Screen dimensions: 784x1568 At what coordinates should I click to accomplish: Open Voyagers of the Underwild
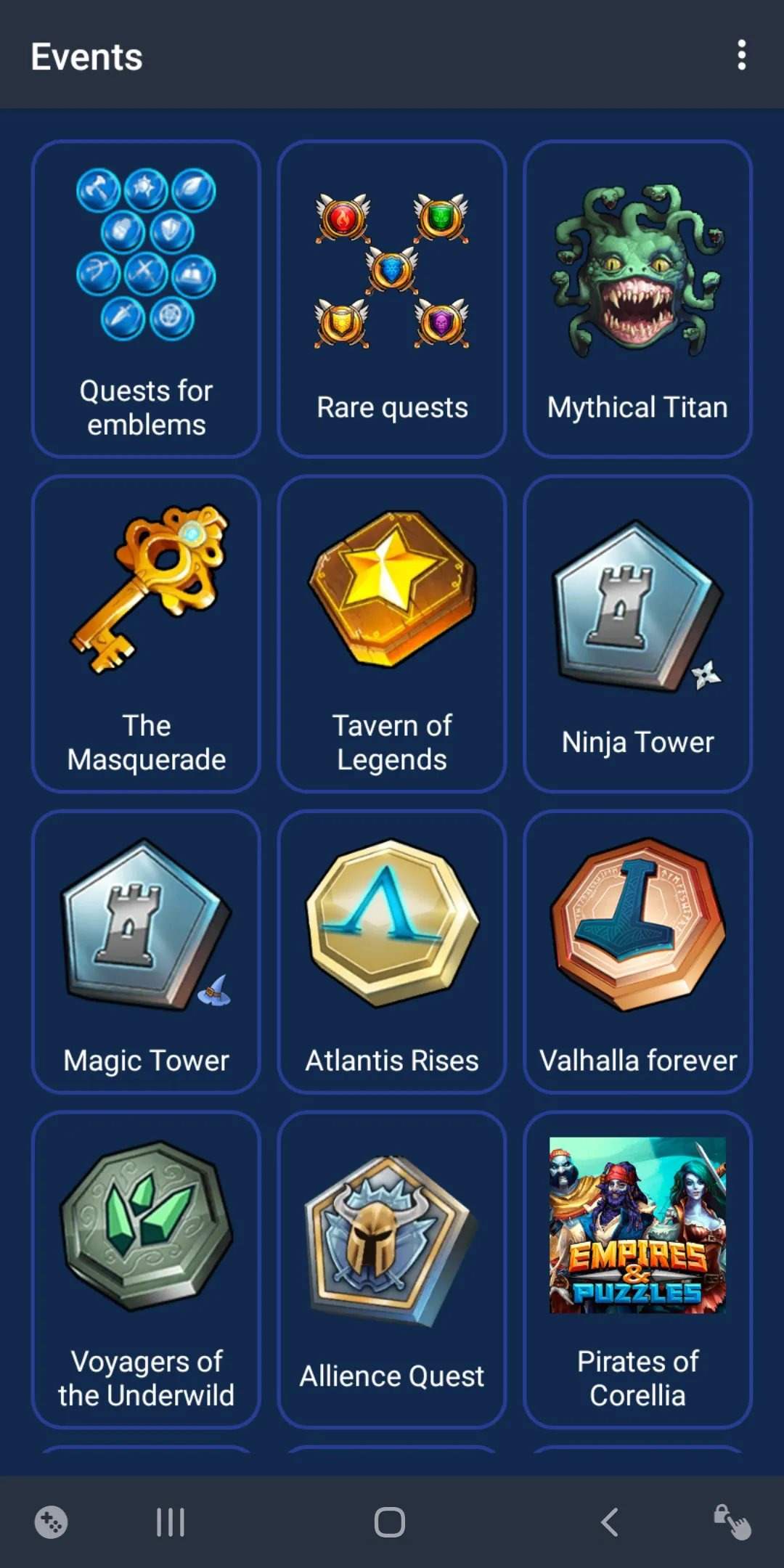[146, 1269]
